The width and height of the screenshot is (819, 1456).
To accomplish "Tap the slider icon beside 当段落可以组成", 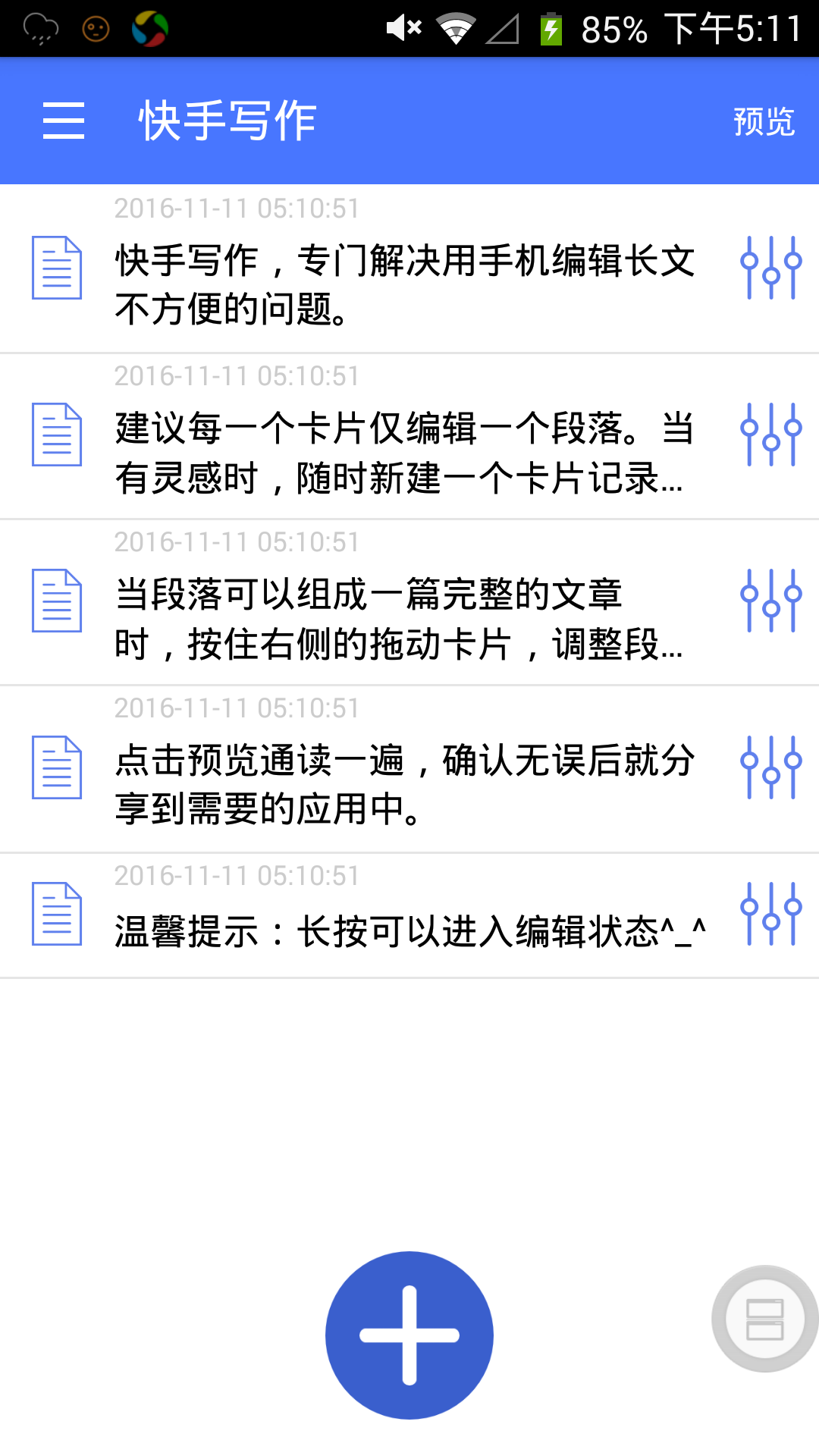I will pyautogui.click(x=770, y=601).
